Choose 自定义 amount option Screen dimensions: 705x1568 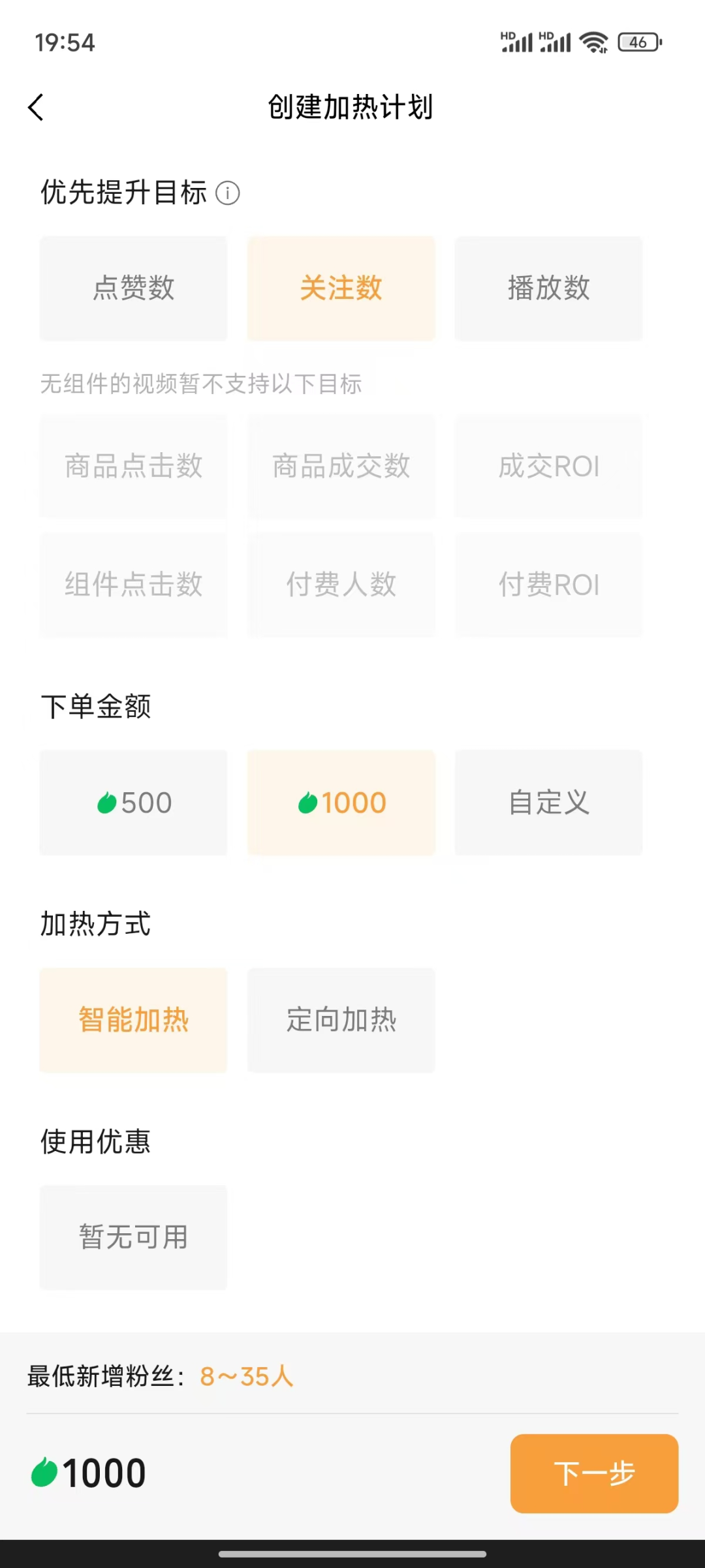[x=548, y=802]
